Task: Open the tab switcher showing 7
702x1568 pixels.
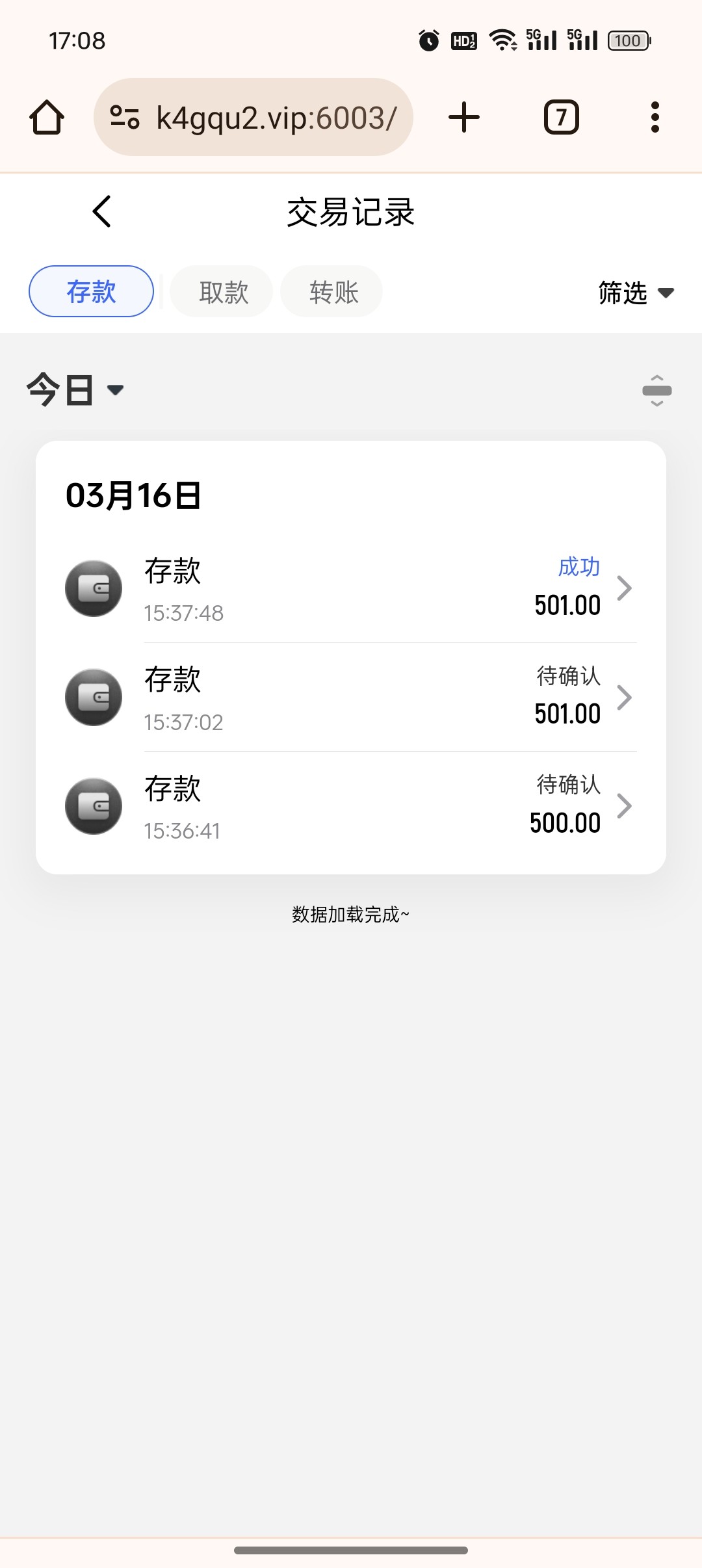Action: click(562, 118)
